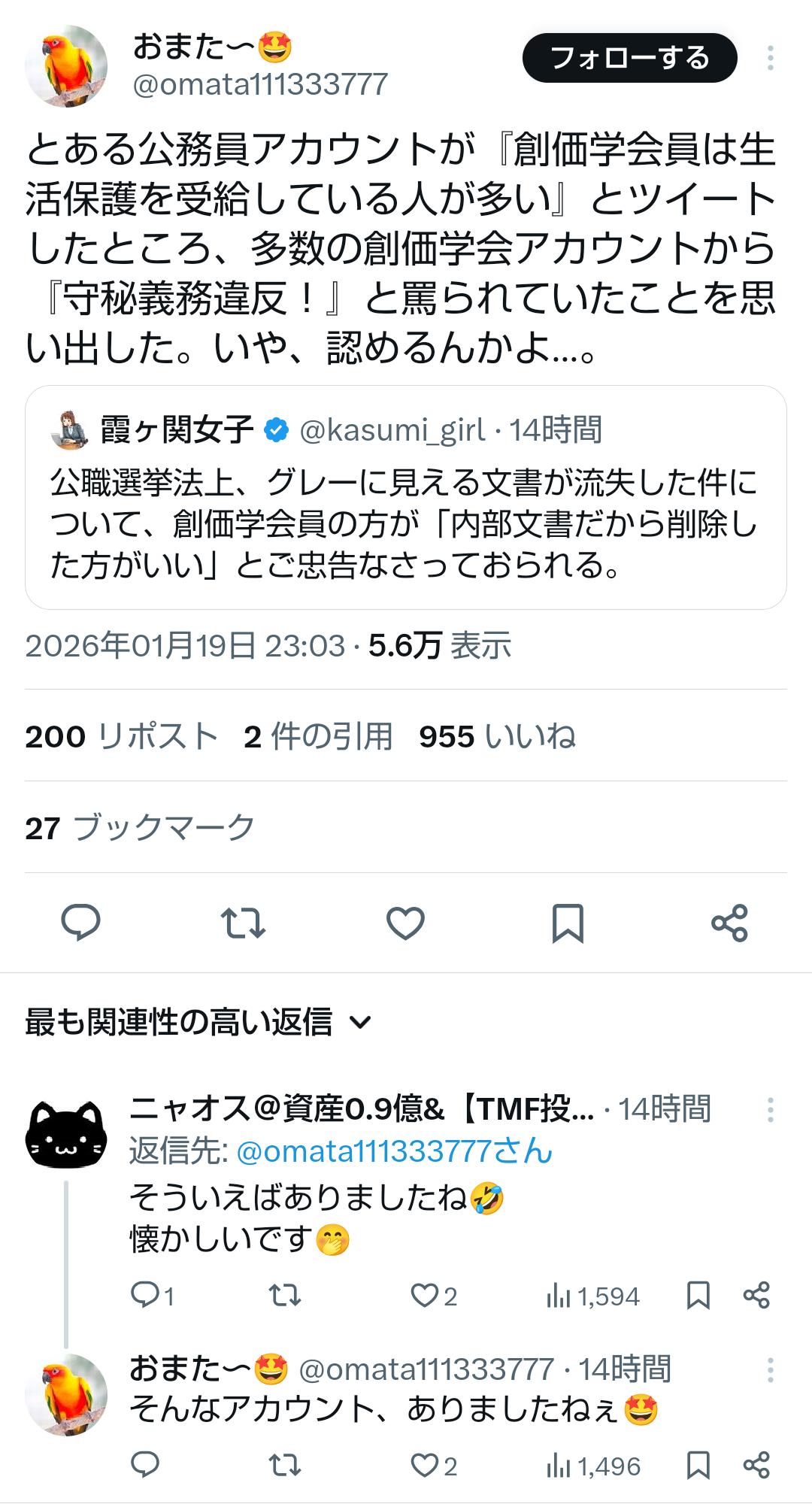Screen dimensions: 812x1510
Task: Bookmark the main post
Action: pyautogui.click(x=568, y=923)
